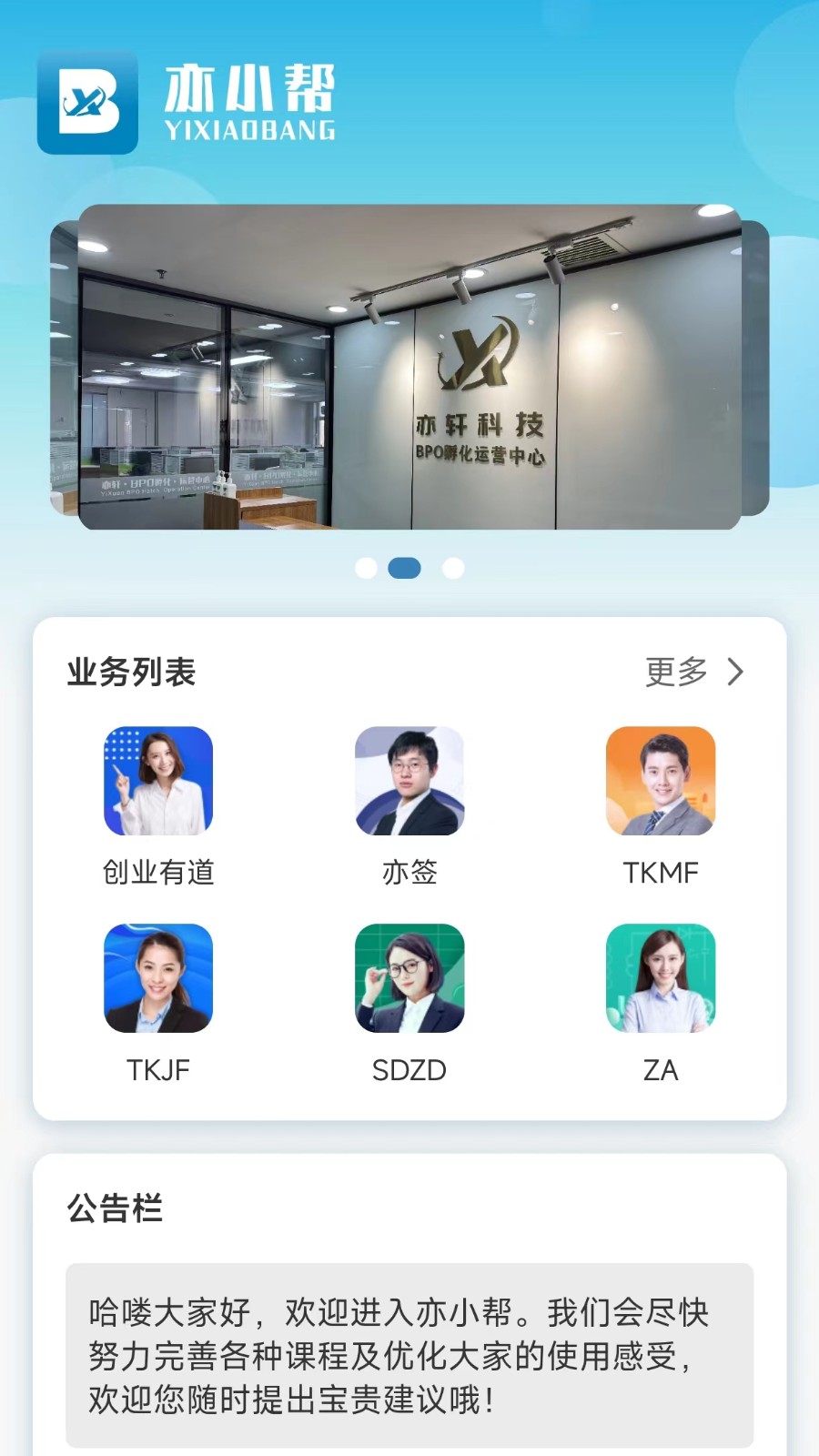Expand the full business list via 更多
The width and height of the screenshot is (819, 1456).
point(675,672)
